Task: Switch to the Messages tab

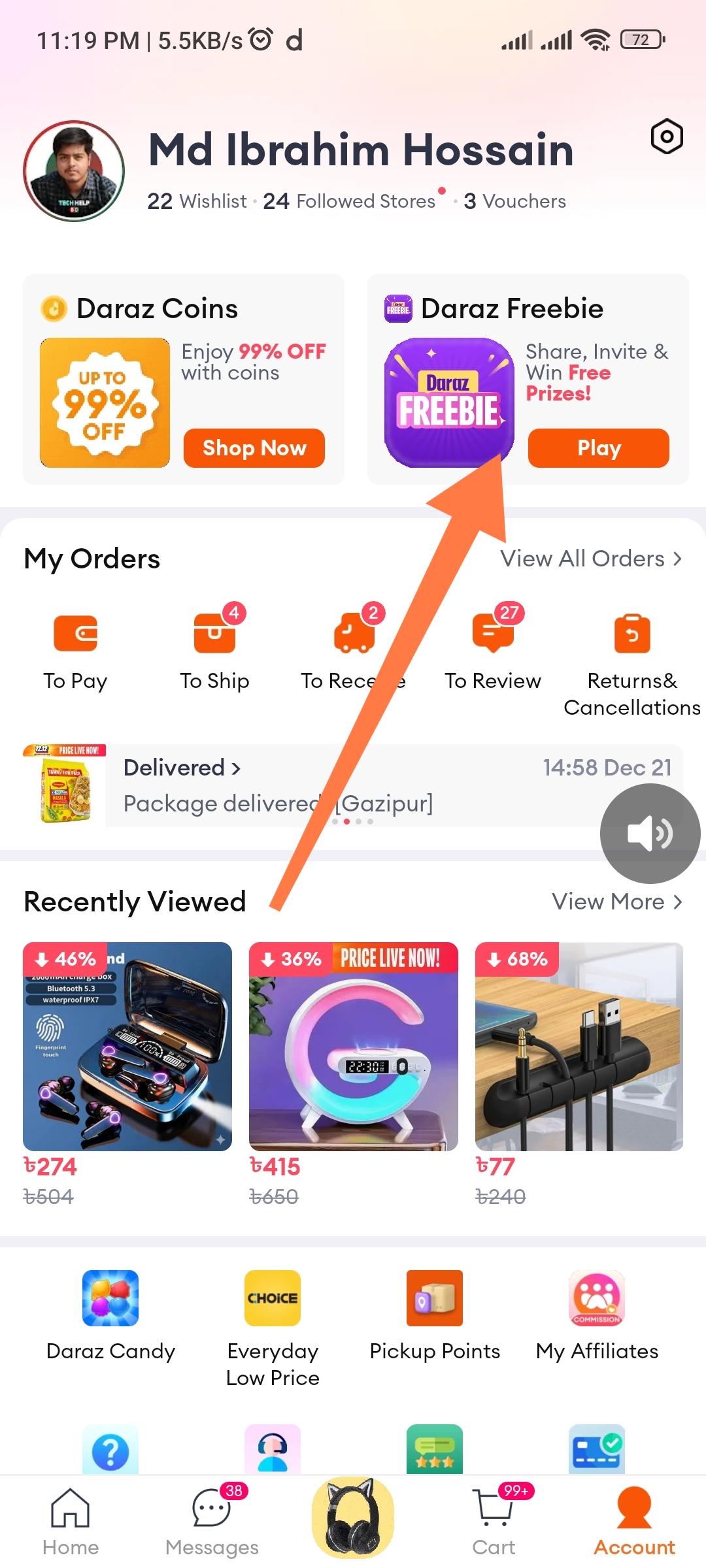Action: tap(212, 1522)
